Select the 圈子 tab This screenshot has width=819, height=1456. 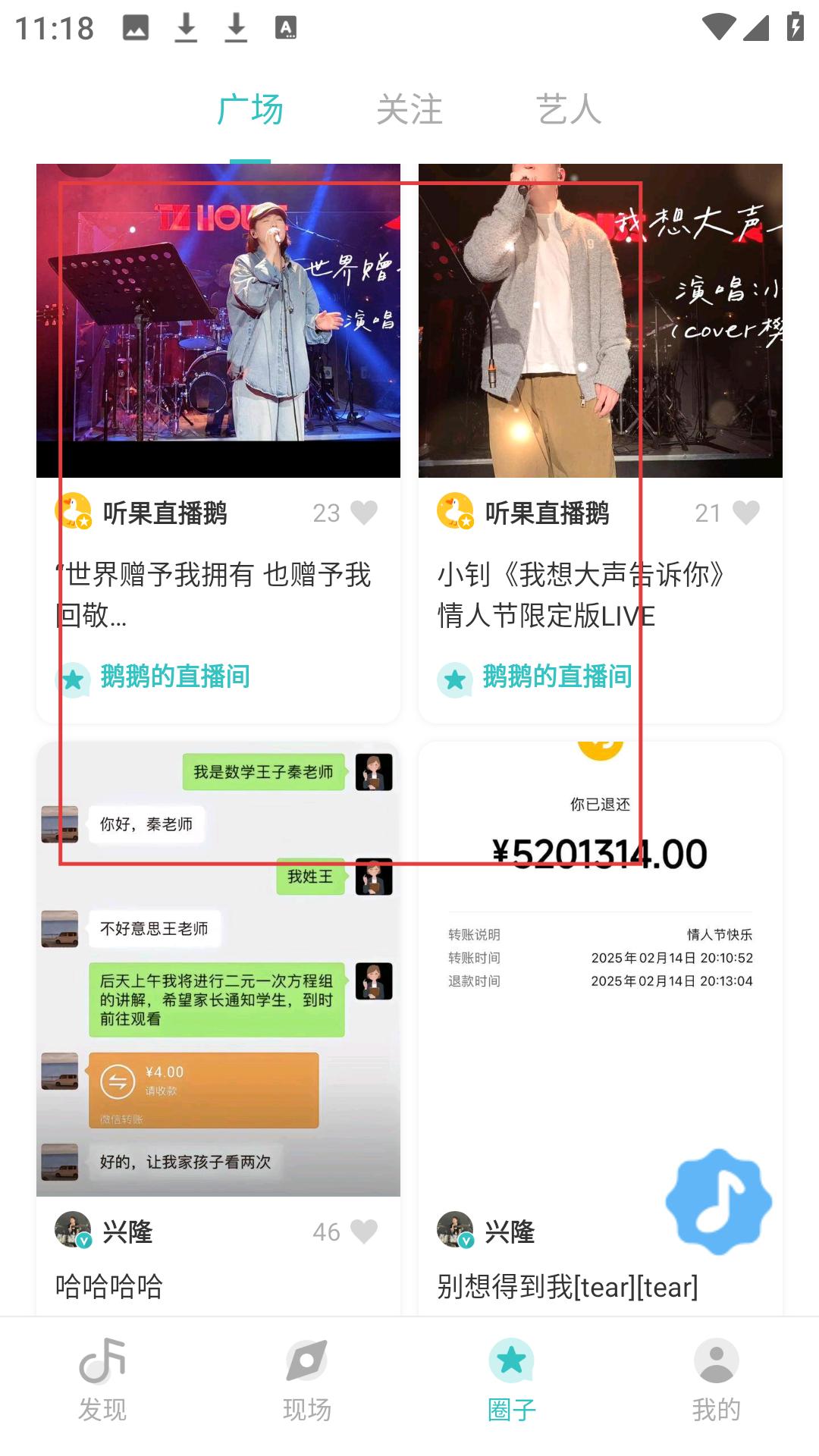click(512, 1380)
